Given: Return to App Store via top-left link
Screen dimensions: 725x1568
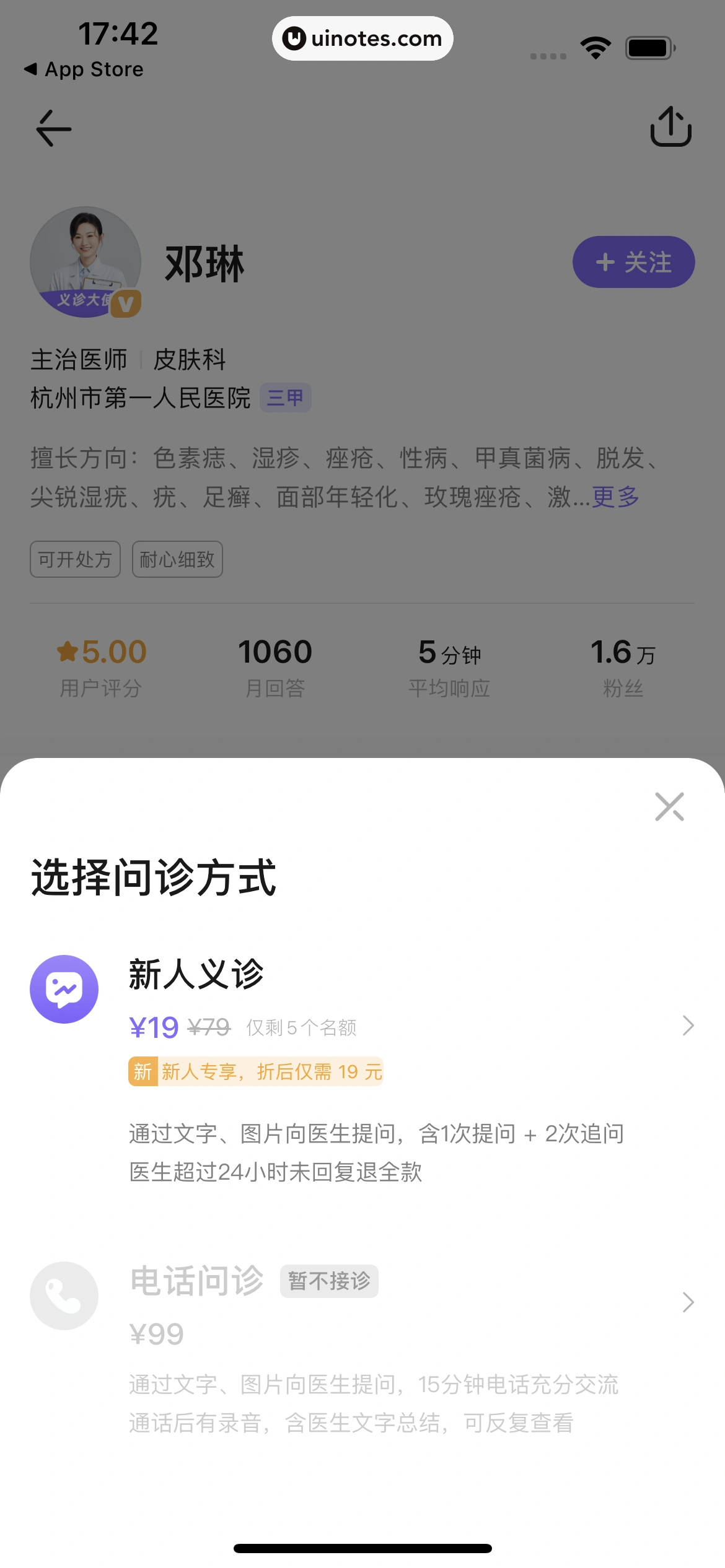Looking at the screenshot, I should pos(84,69).
